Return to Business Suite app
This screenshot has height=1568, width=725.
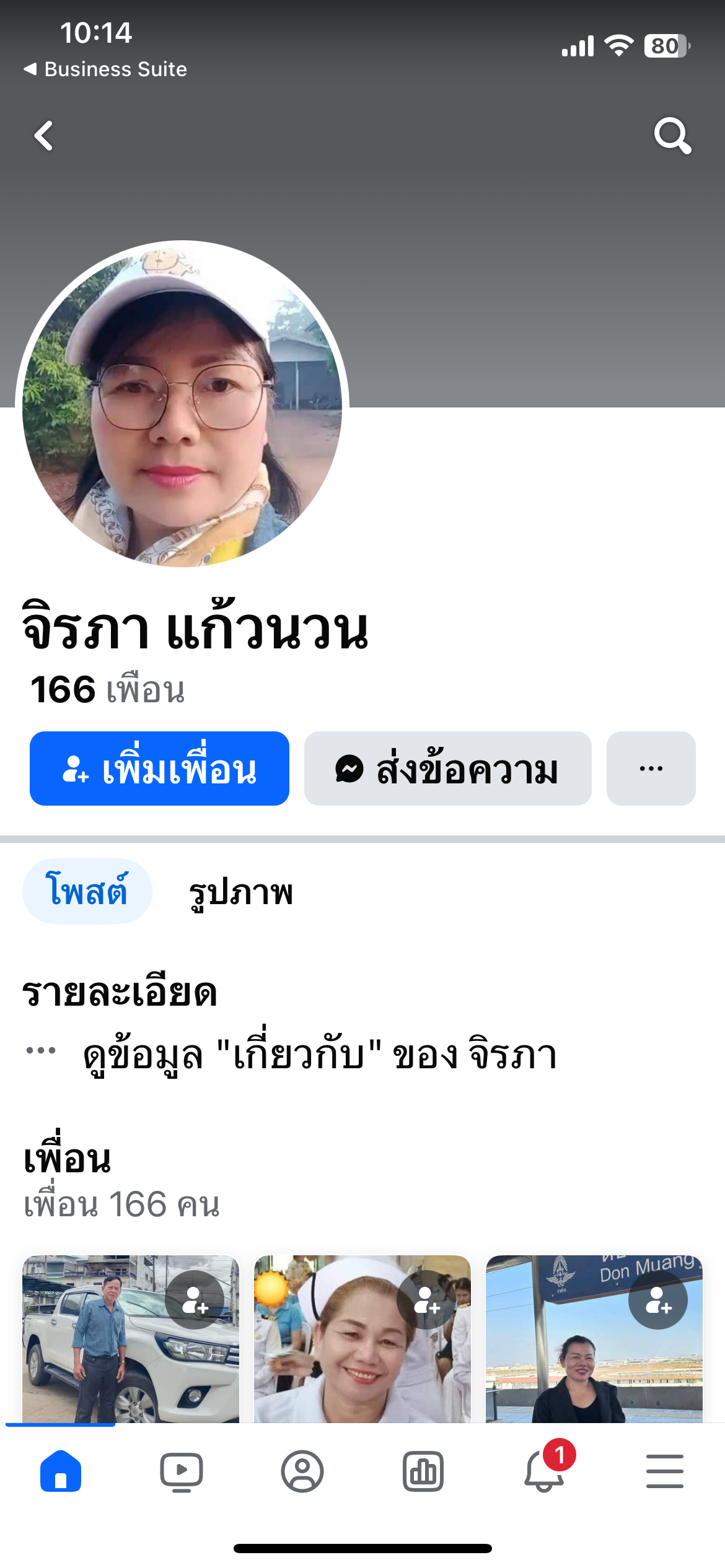(105, 69)
